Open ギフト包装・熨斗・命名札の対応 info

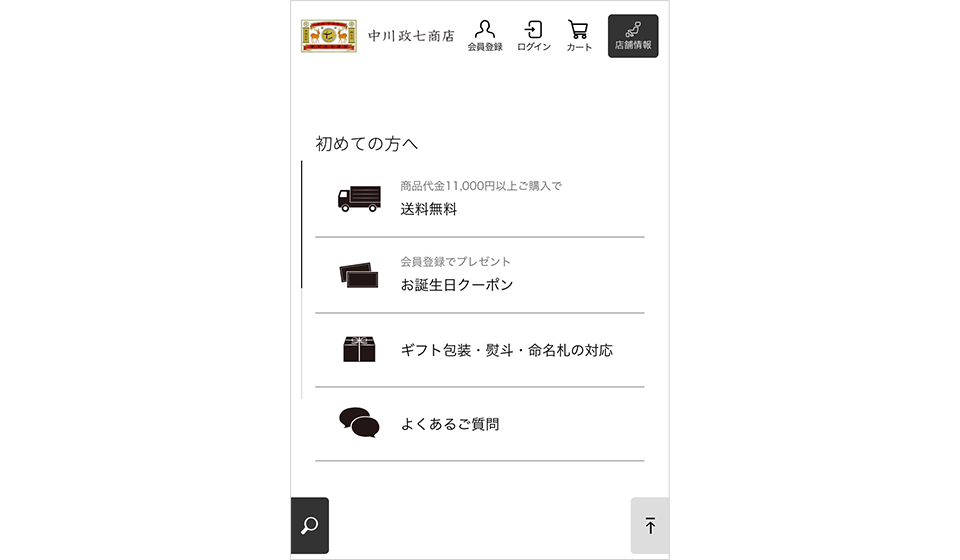pyautogui.click(x=480, y=350)
